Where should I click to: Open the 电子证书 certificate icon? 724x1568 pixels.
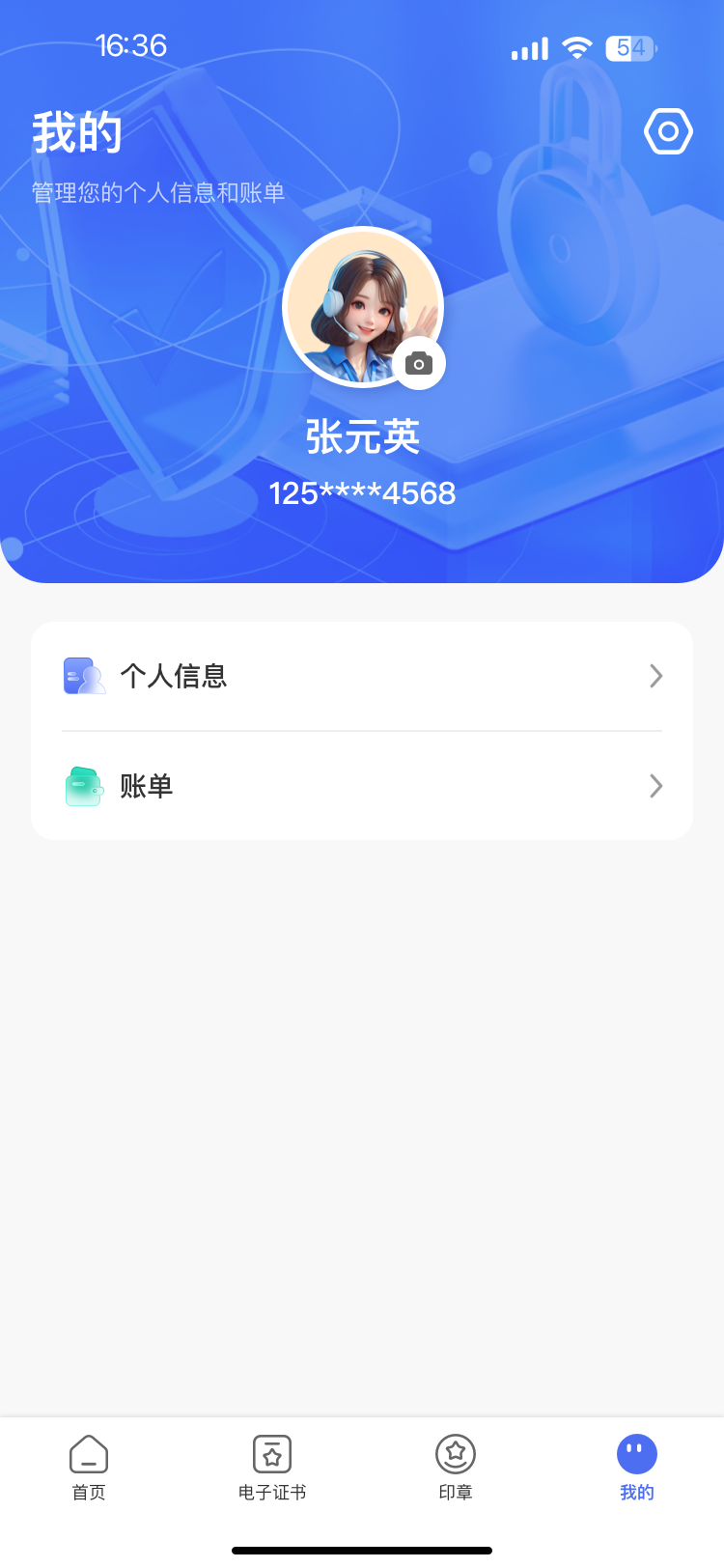point(271,1451)
